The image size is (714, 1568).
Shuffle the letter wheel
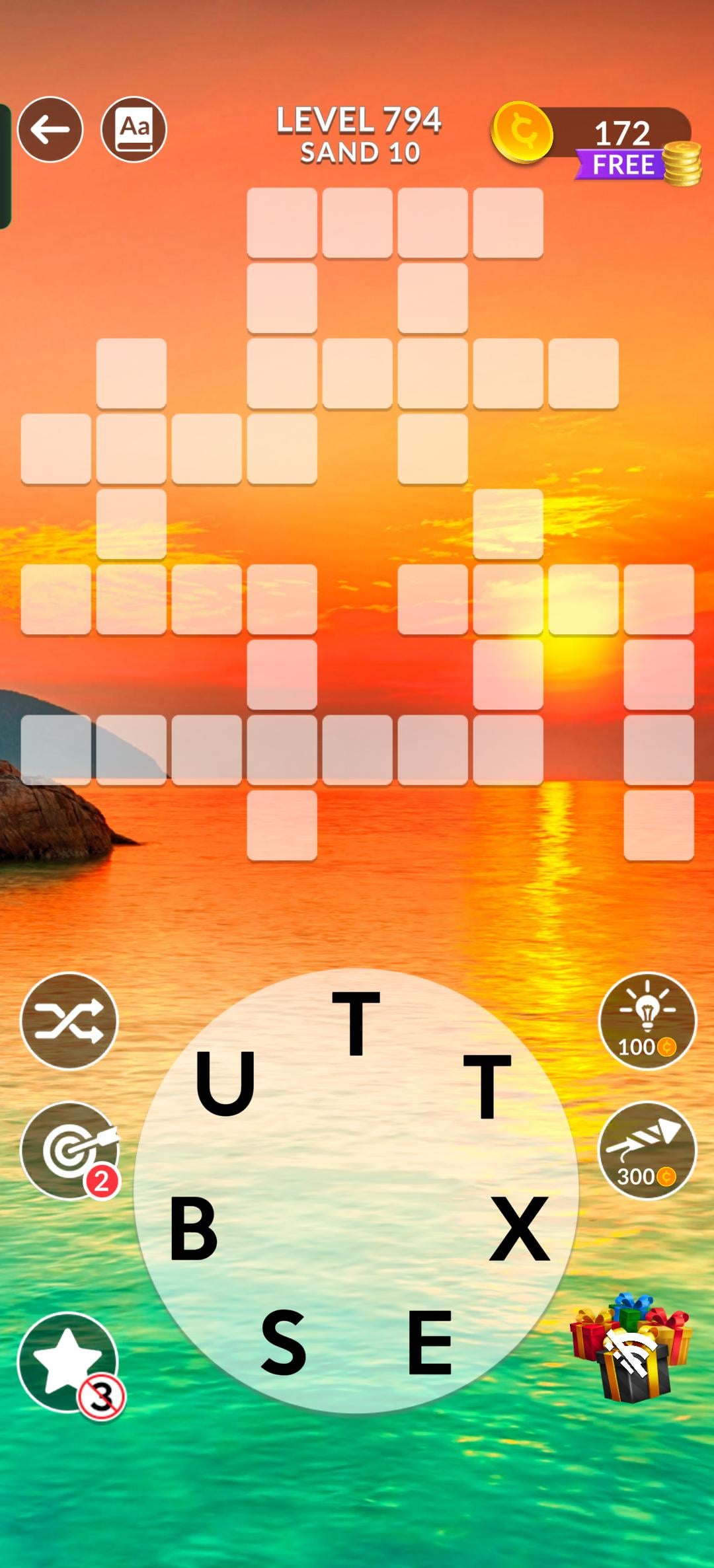69,1021
